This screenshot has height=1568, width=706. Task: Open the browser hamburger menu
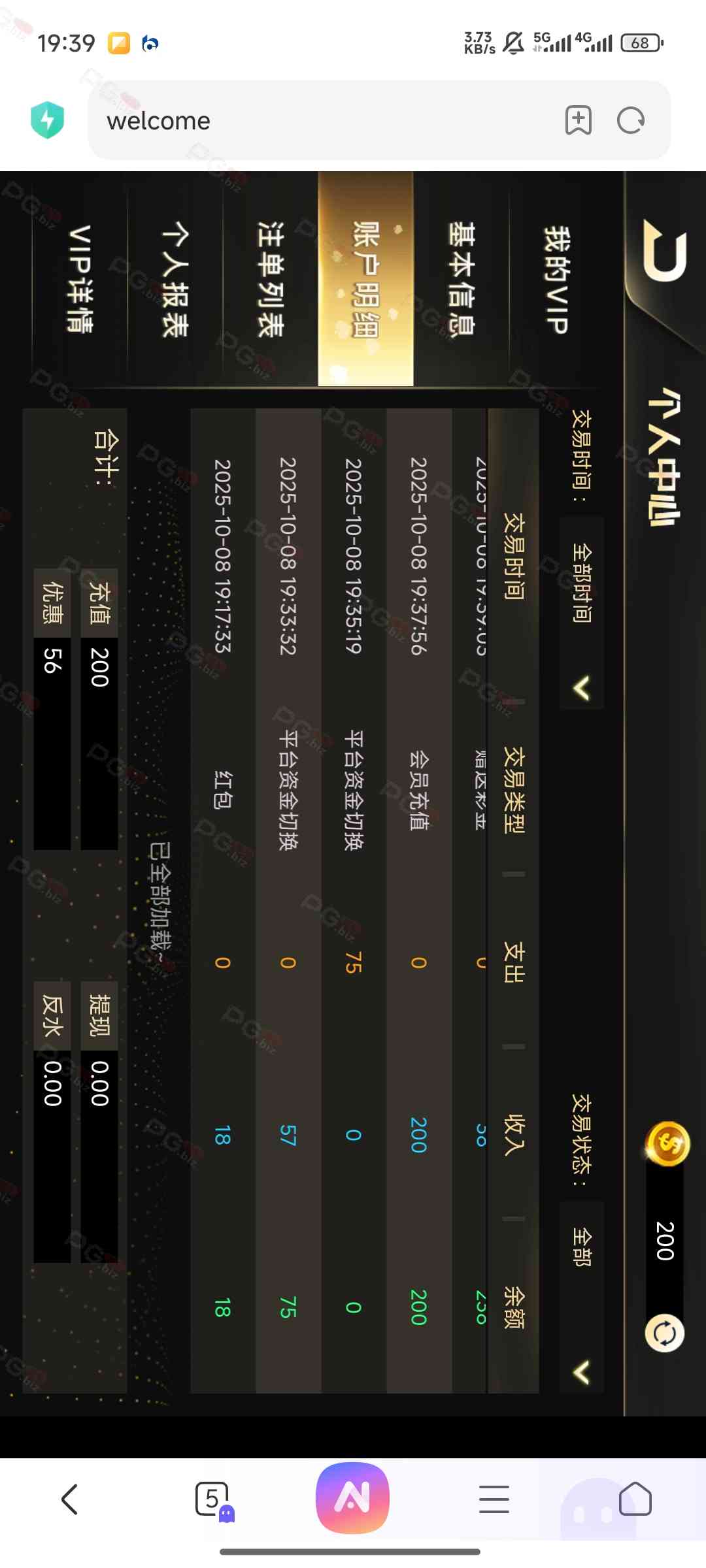click(x=494, y=1499)
